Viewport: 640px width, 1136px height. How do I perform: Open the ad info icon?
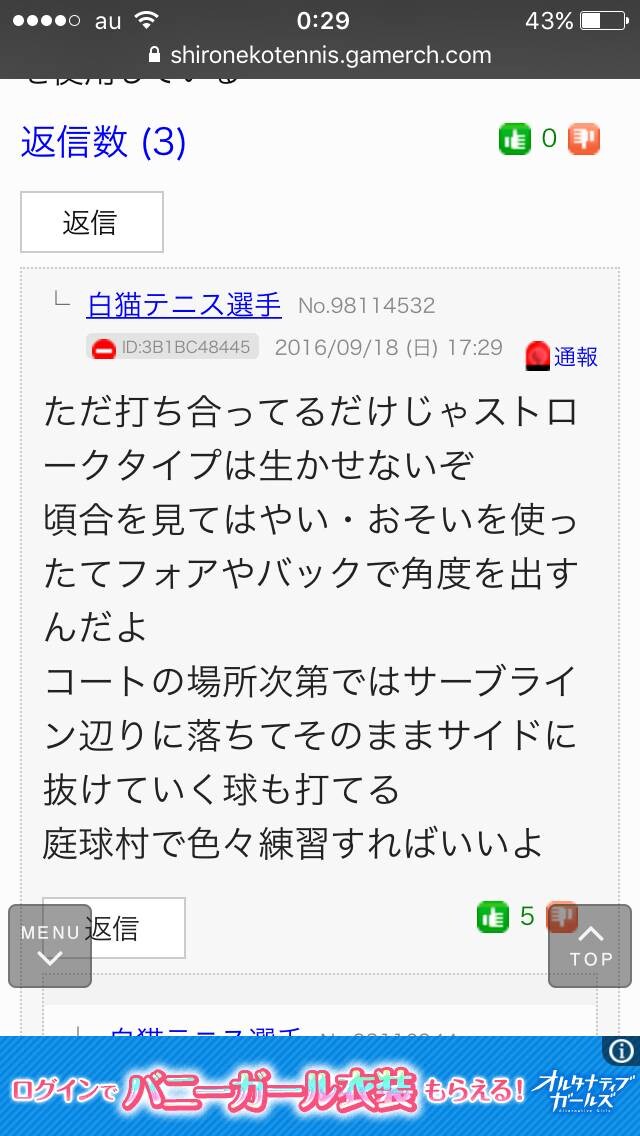[x=620, y=1051]
